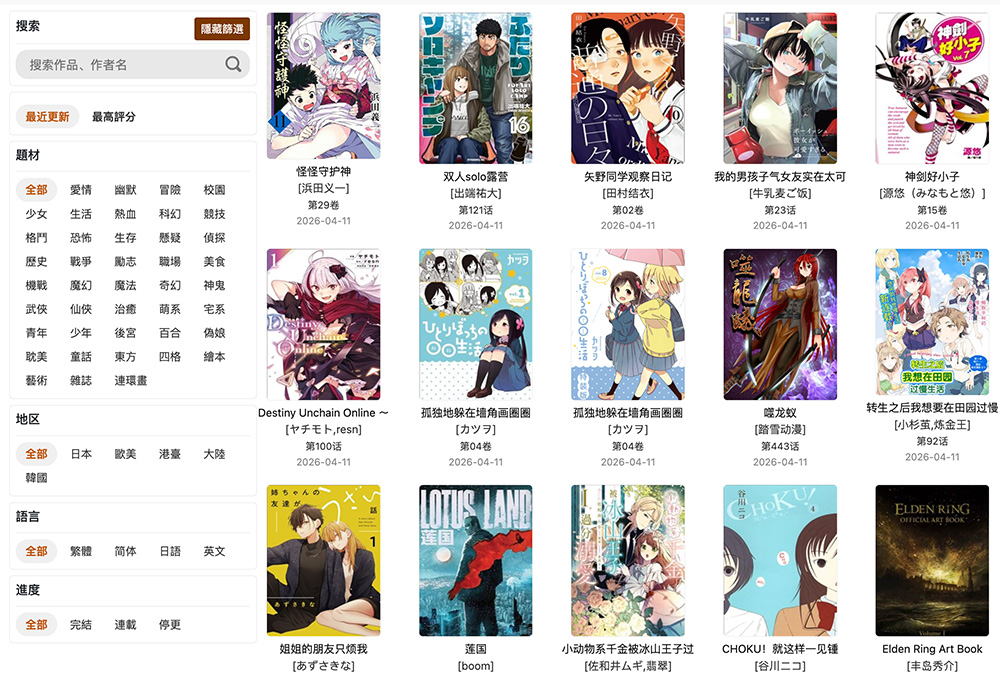Open the 莲国 Lotus Land comic
Image resolution: width=1000 pixels, height=677 pixels.
point(475,560)
